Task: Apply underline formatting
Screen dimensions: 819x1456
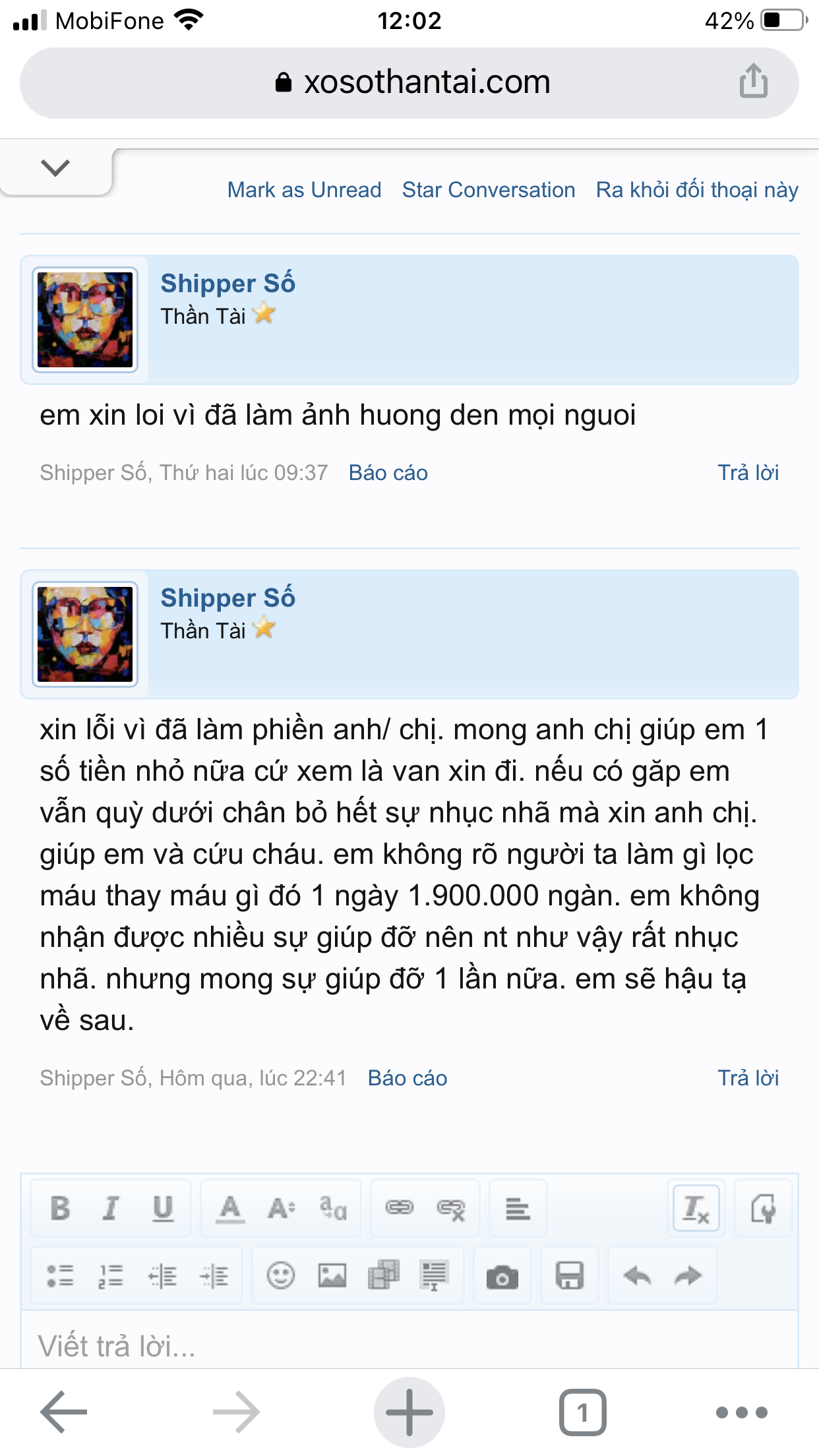Action: 163,1209
